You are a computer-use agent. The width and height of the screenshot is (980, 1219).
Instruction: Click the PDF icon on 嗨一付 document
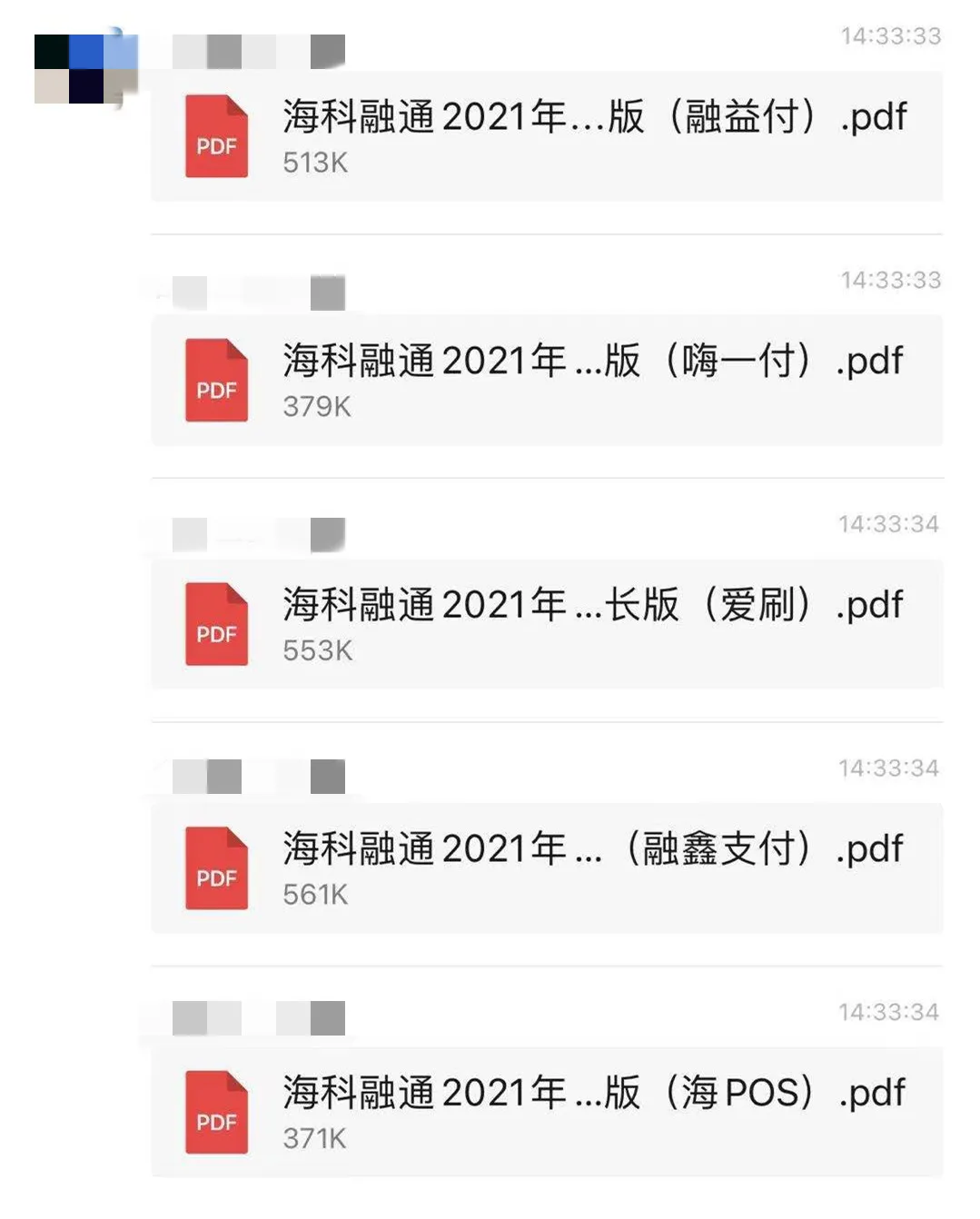point(215,380)
